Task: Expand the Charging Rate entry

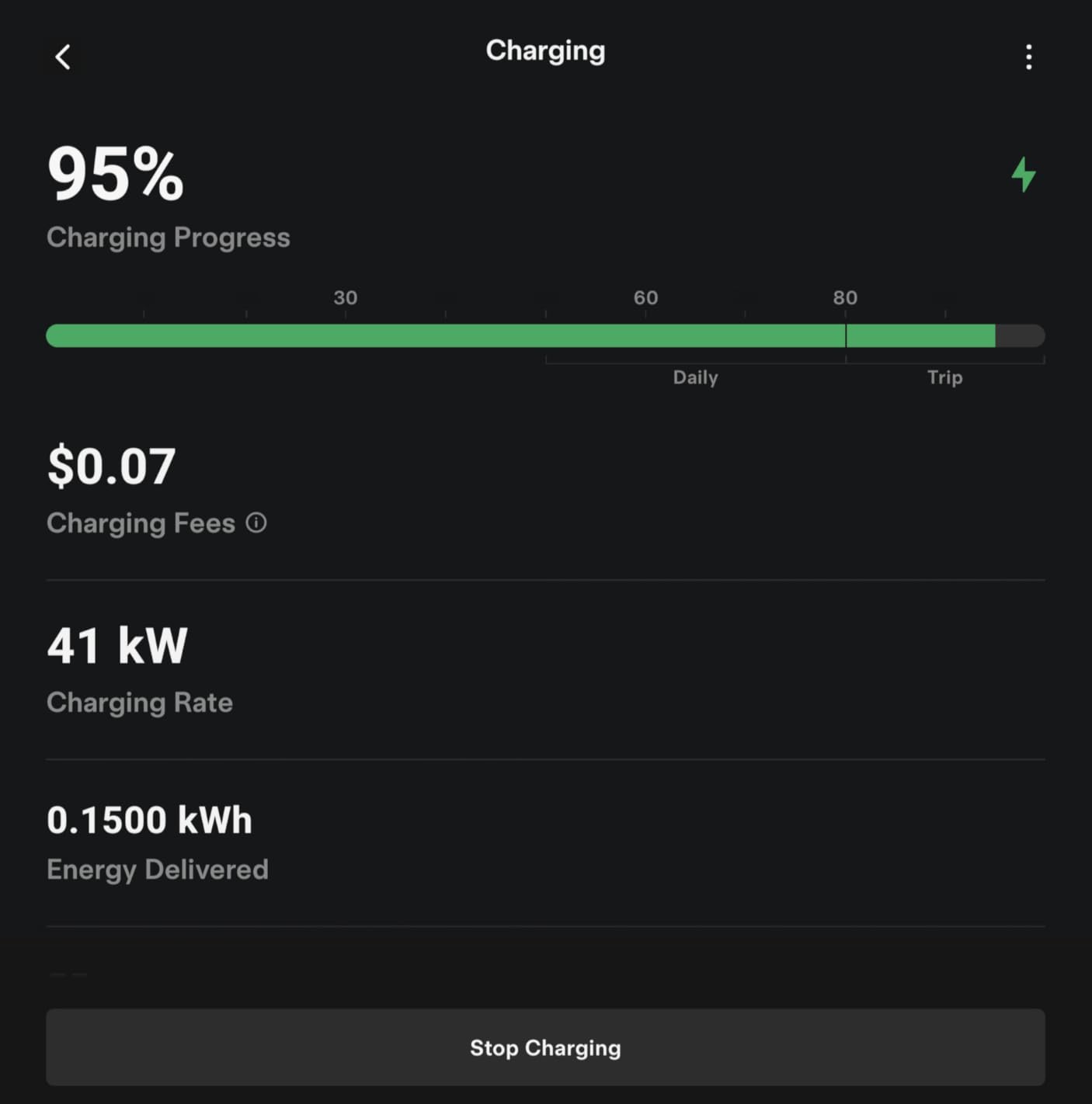Action: click(x=140, y=702)
